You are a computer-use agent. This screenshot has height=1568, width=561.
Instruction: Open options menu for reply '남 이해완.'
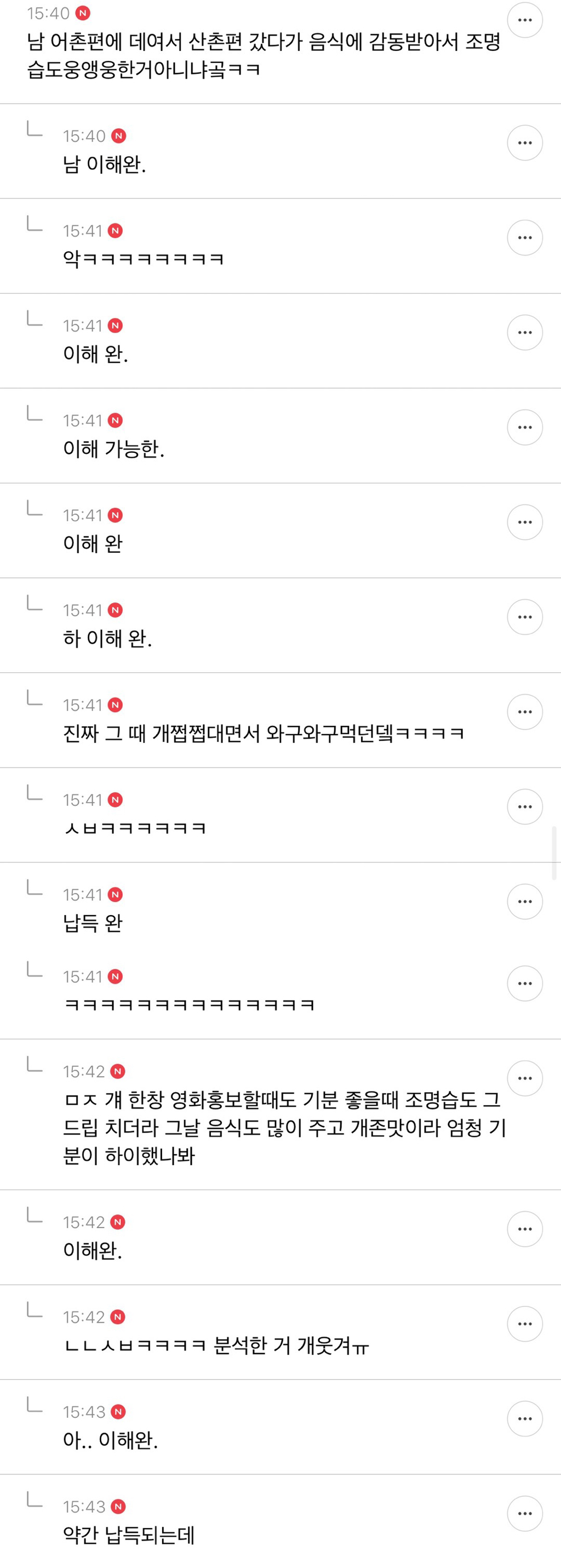click(524, 143)
